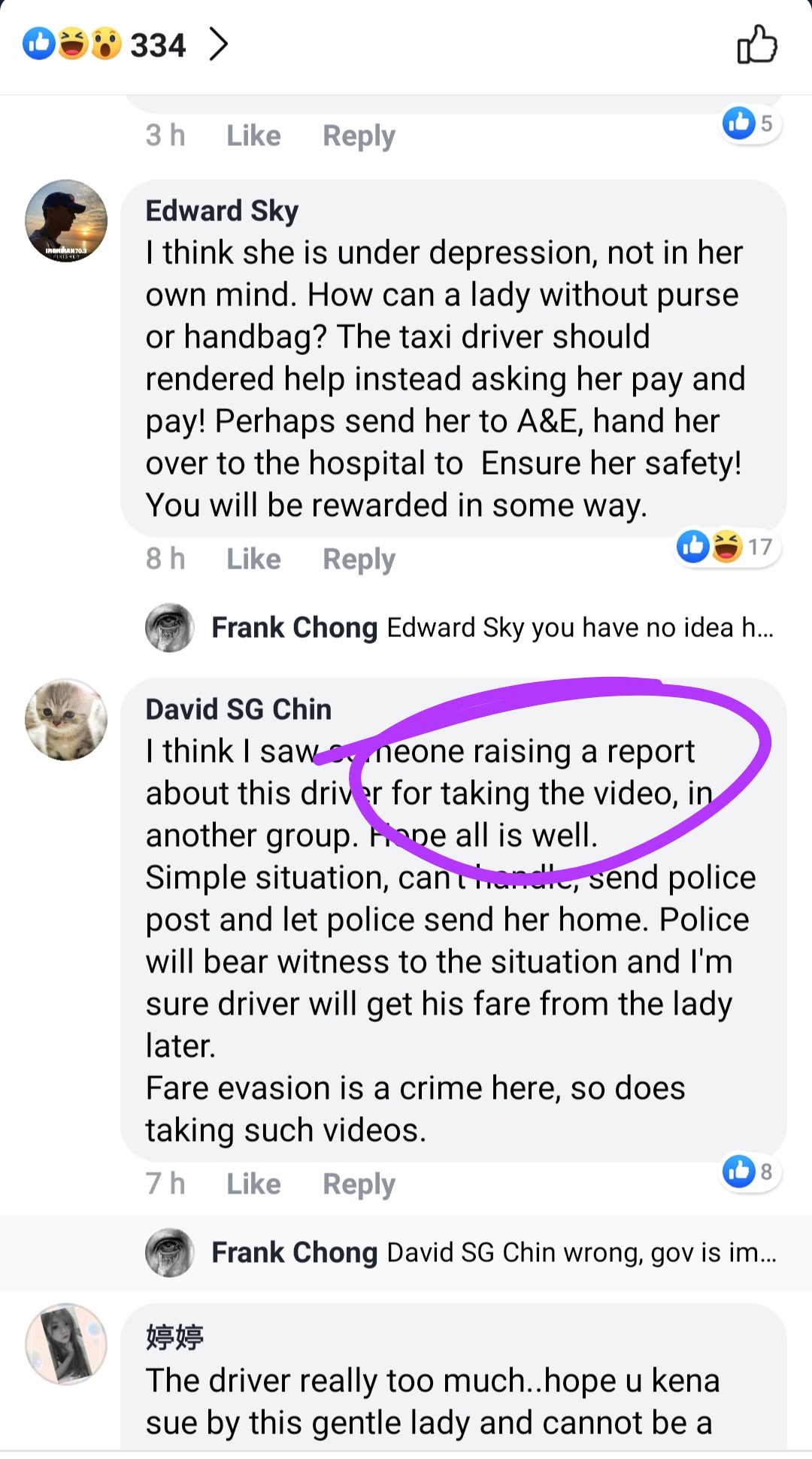View the 8 likes on David's comment

749,1171
